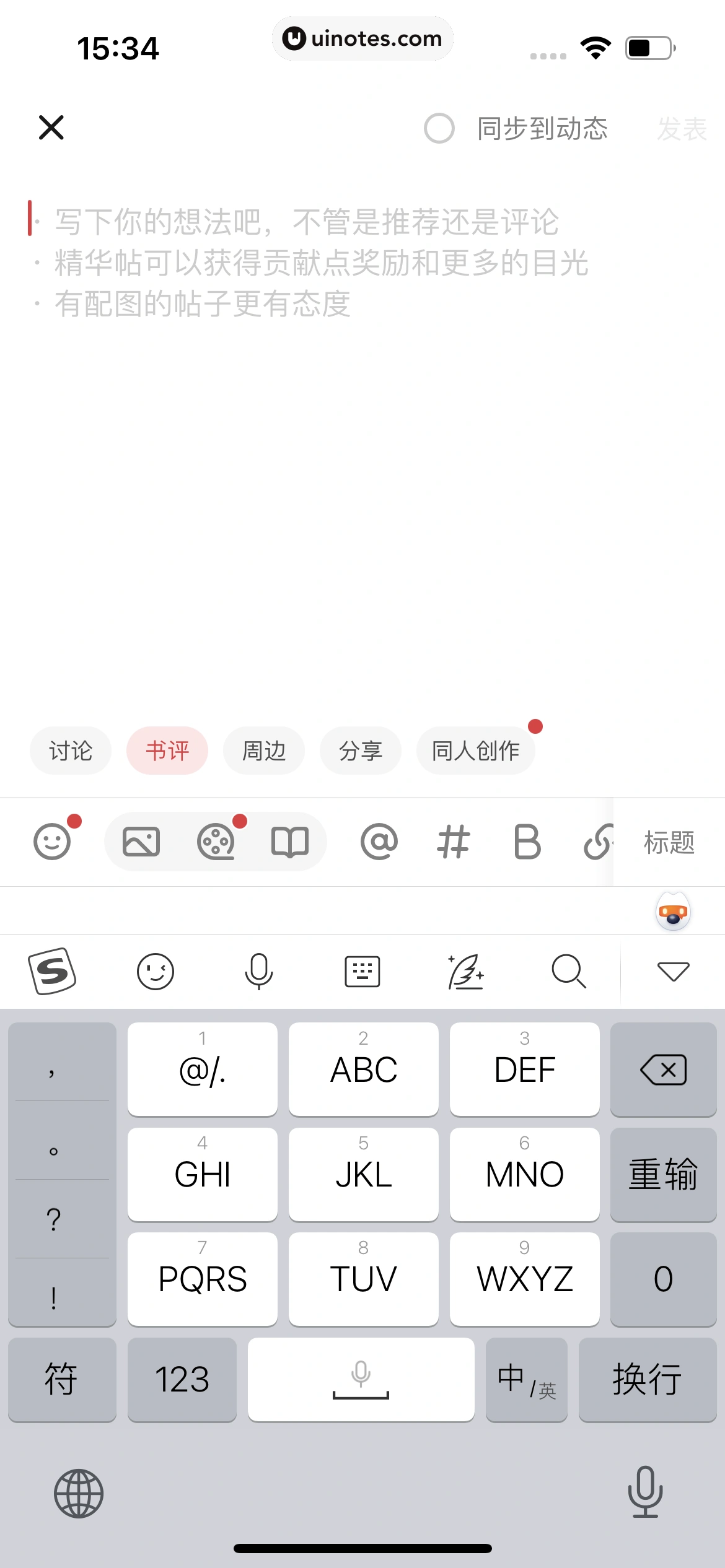725x1568 pixels.
Task: Select the 同人创作 category tag
Action: coord(475,751)
